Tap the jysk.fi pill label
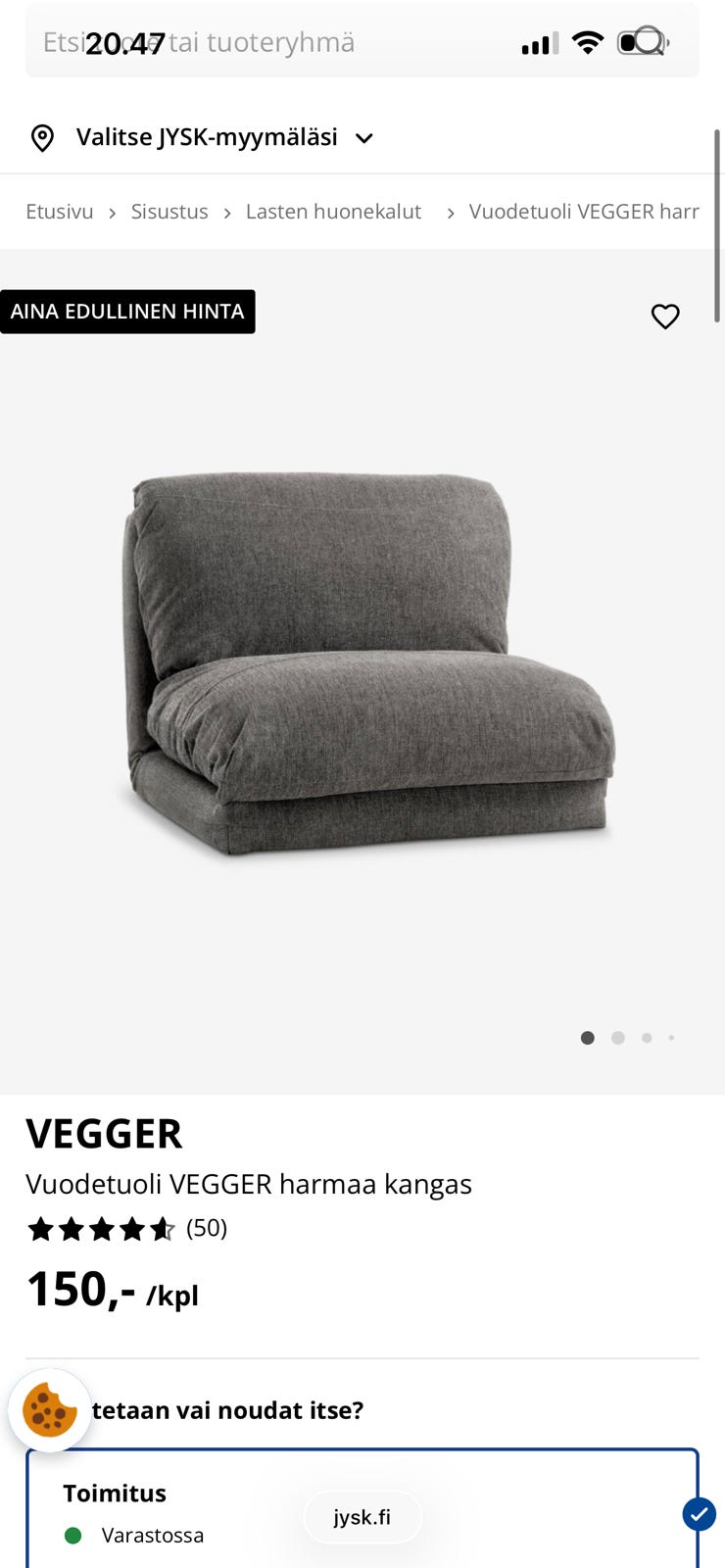Image resolution: width=725 pixels, height=1568 pixels. pos(362,1517)
